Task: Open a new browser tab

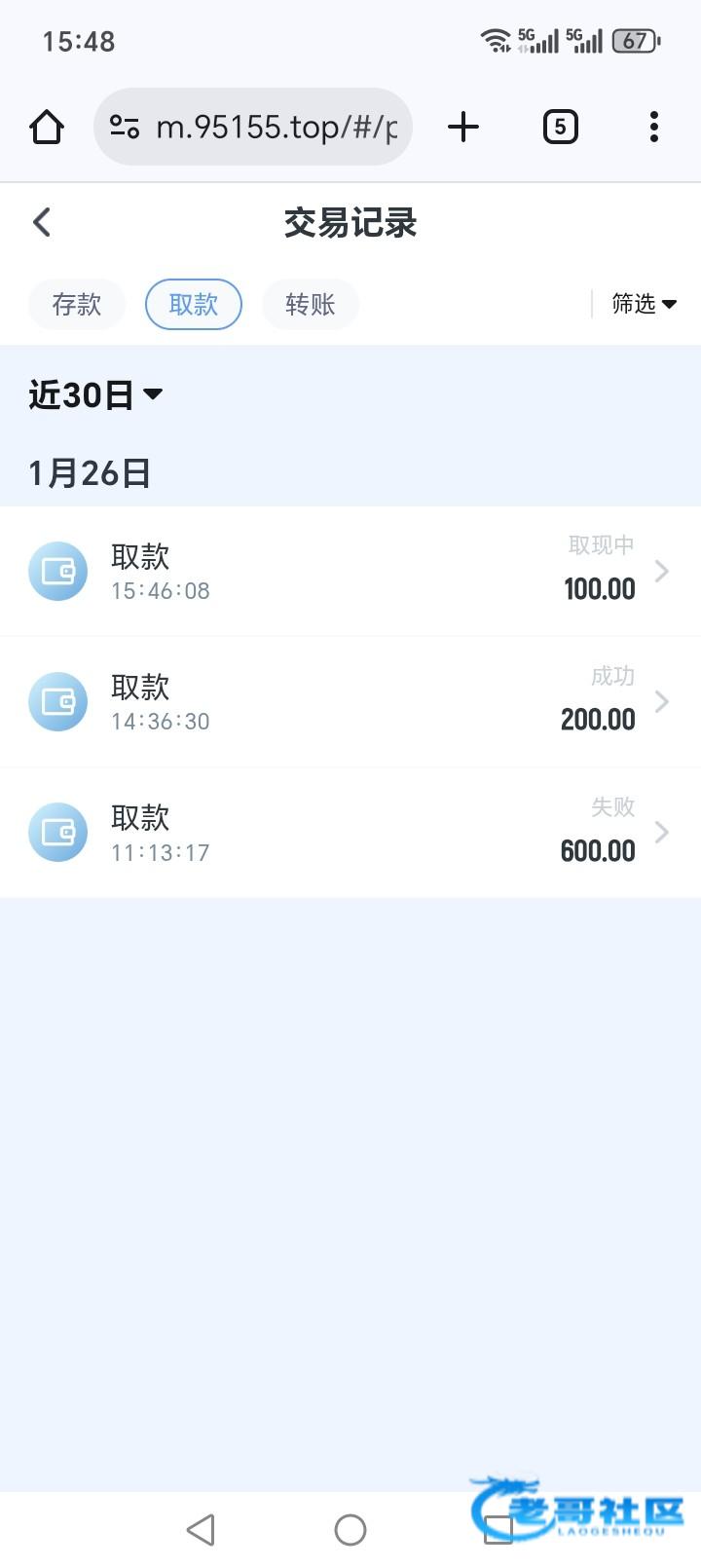Action: pyautogui.click(x=463, y=127)
